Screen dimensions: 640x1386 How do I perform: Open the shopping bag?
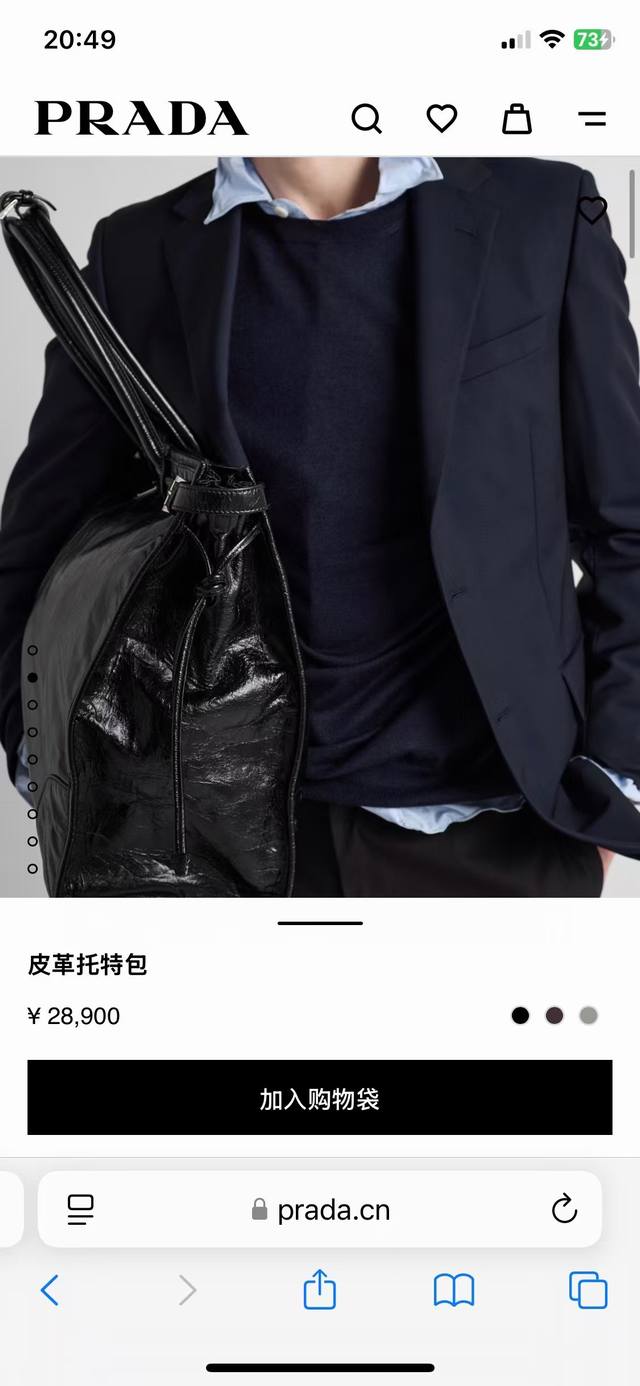point(517,119)
